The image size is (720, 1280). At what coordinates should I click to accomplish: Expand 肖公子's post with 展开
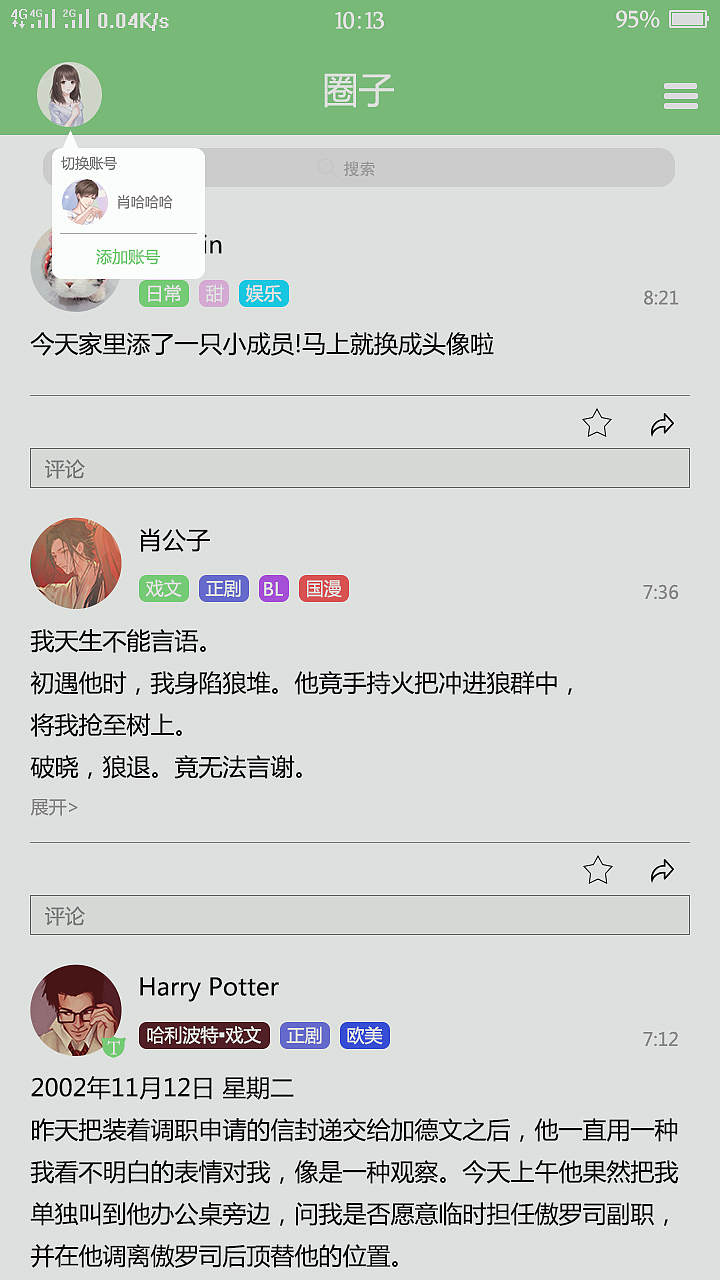pyautogui.click(x=52, y=806)
